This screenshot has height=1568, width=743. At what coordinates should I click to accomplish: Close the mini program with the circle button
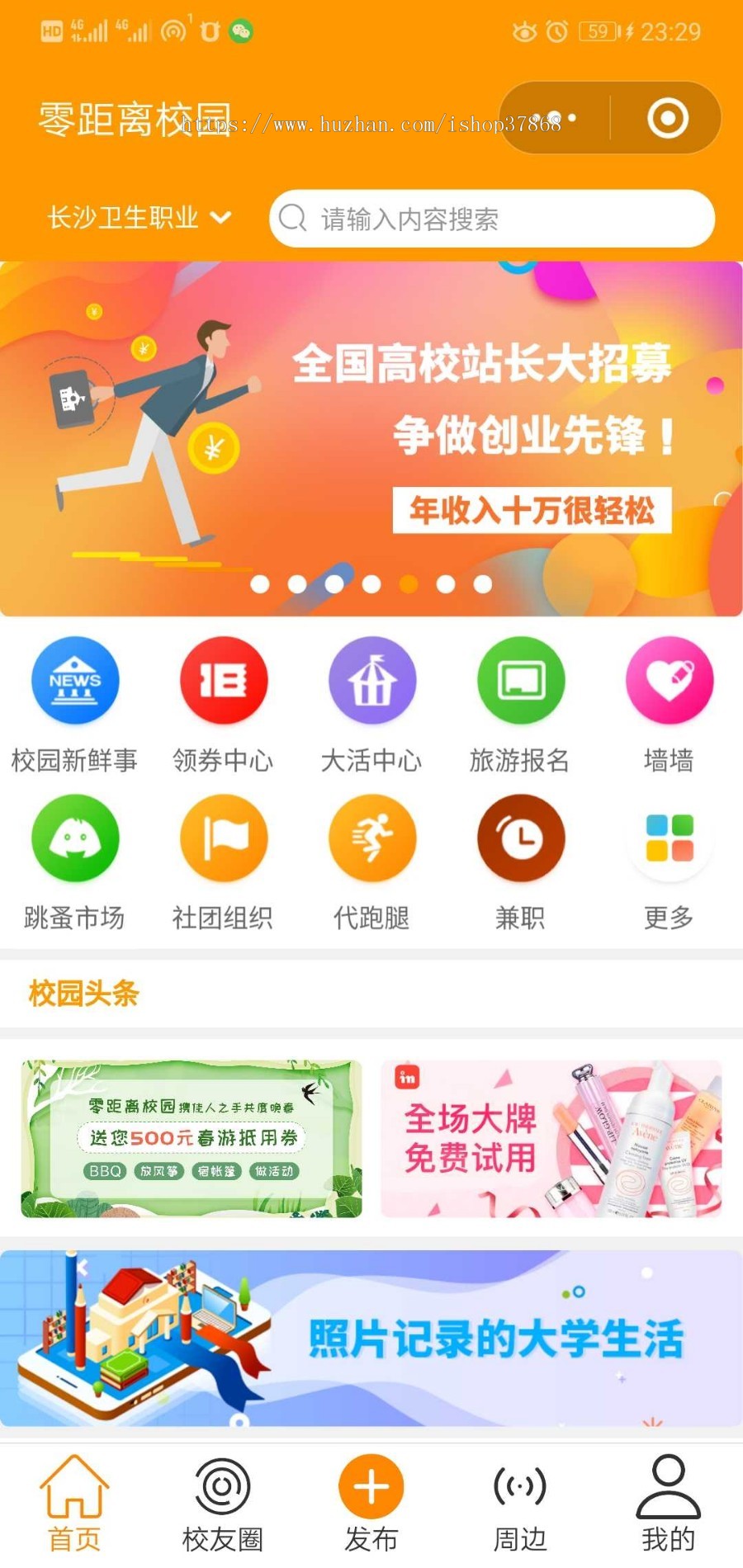[x=667, y=118]
